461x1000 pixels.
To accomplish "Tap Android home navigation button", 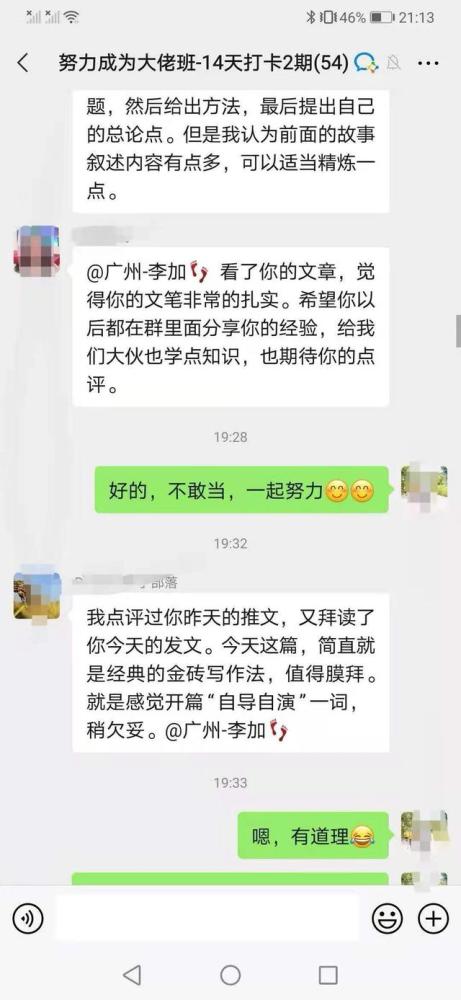I will coord(230,974).
